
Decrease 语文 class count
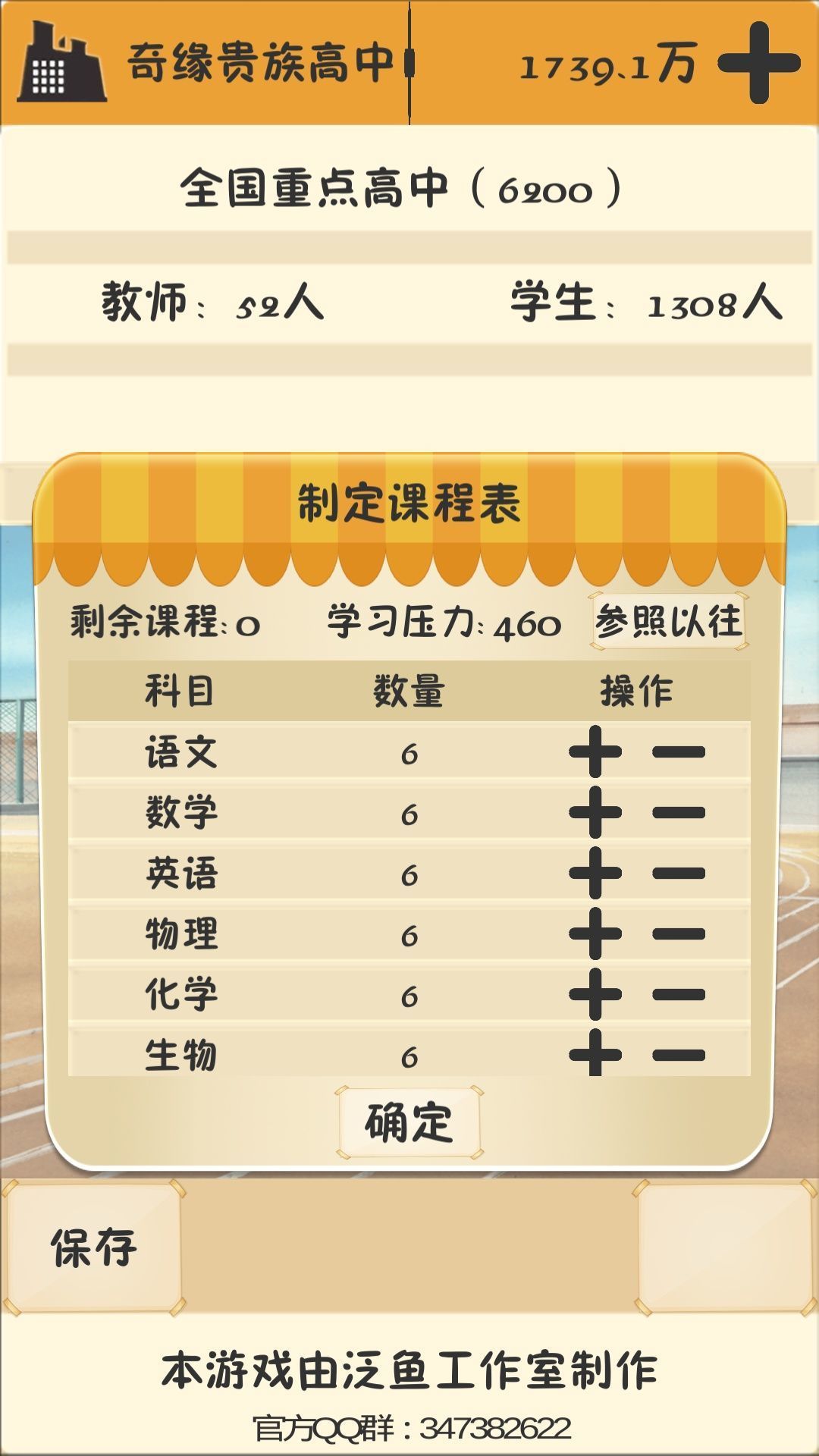(x=679, y=752)
